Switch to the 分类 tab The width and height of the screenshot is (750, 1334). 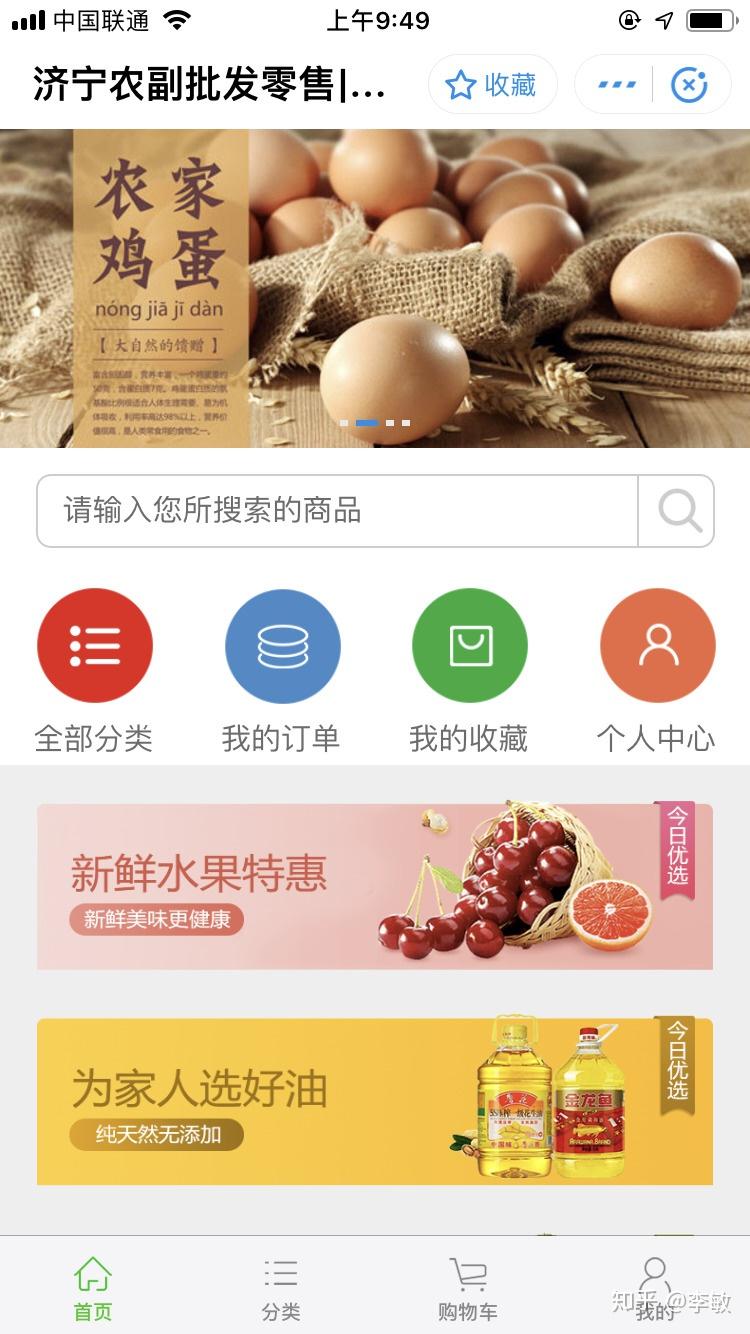[x=281, y=1288]
